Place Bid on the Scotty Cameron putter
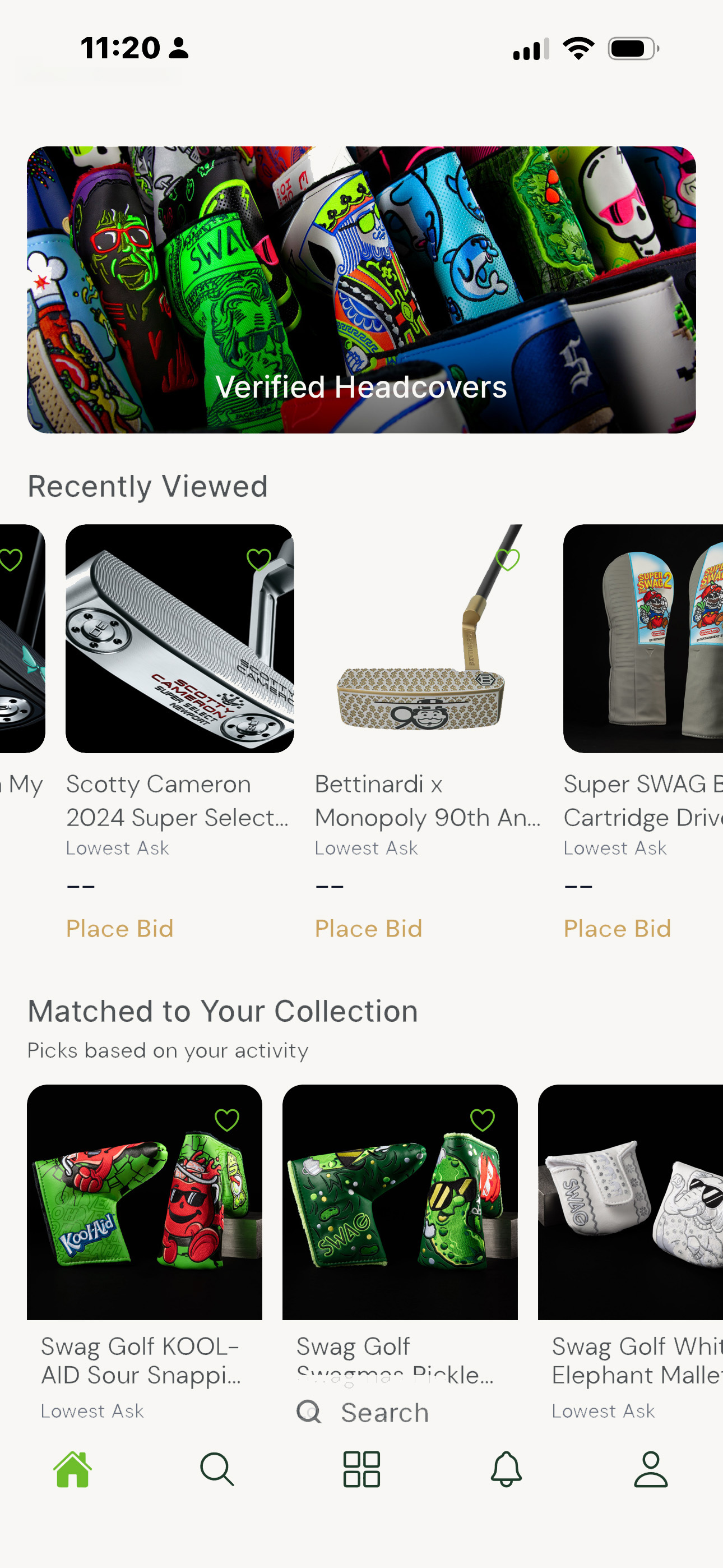This screenshot has height=1568, width=723. point(120,929)
